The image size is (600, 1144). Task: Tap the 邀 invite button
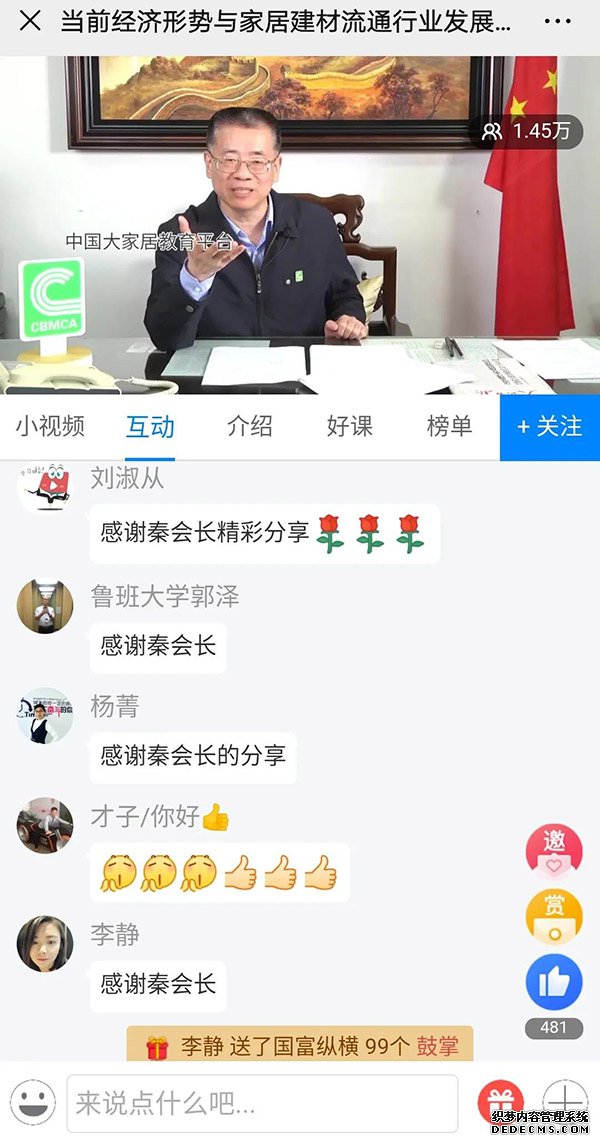click(554, 850)
